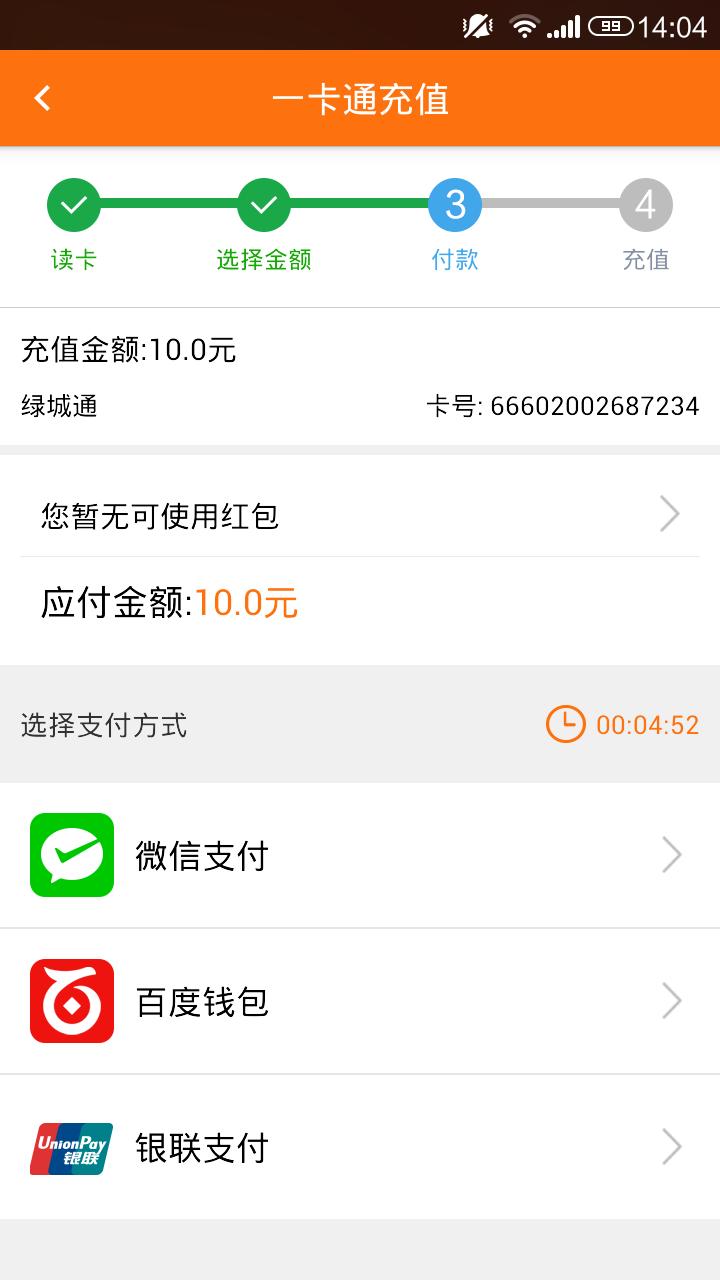Select the UnionPay payment icon

71,1148
